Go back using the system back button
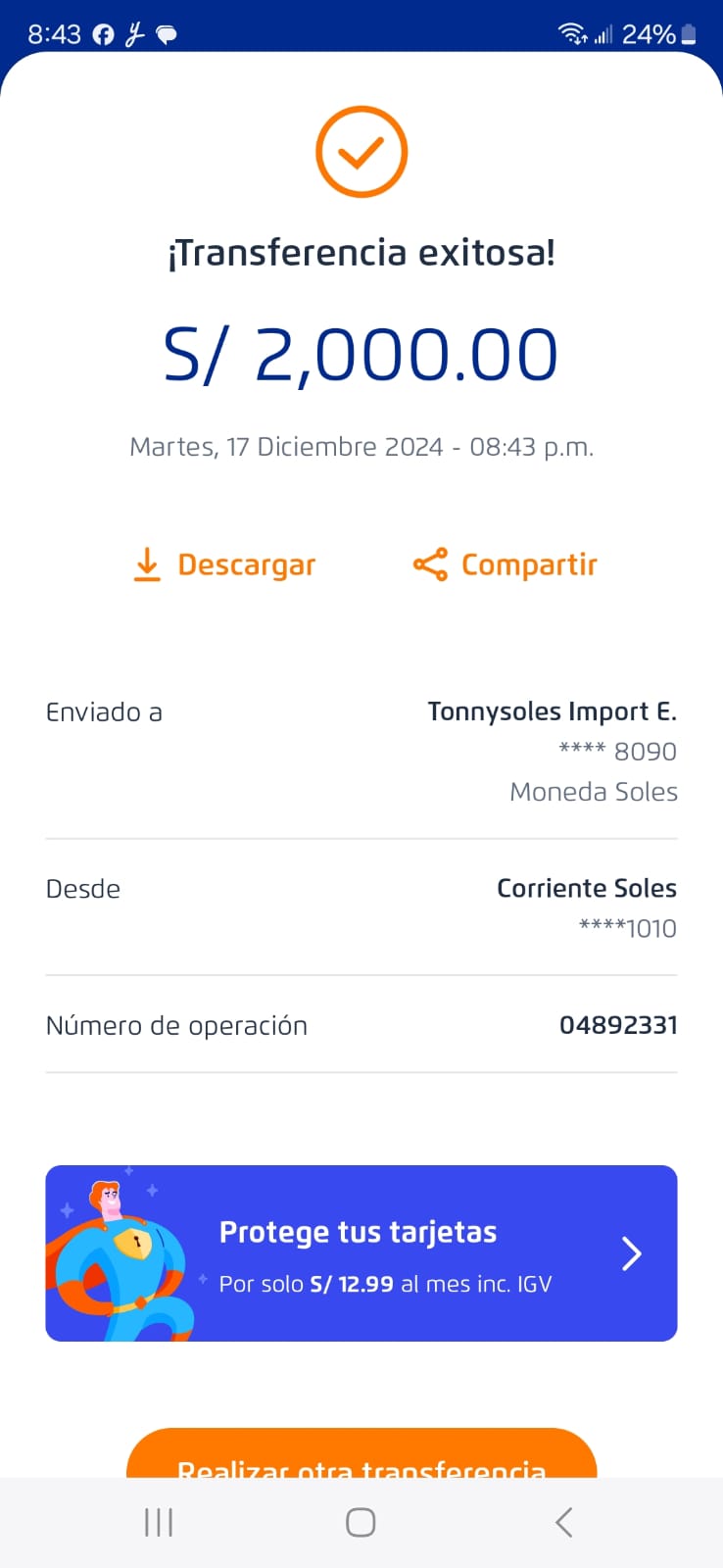723x1568 pixels. tap(563, 1522)
